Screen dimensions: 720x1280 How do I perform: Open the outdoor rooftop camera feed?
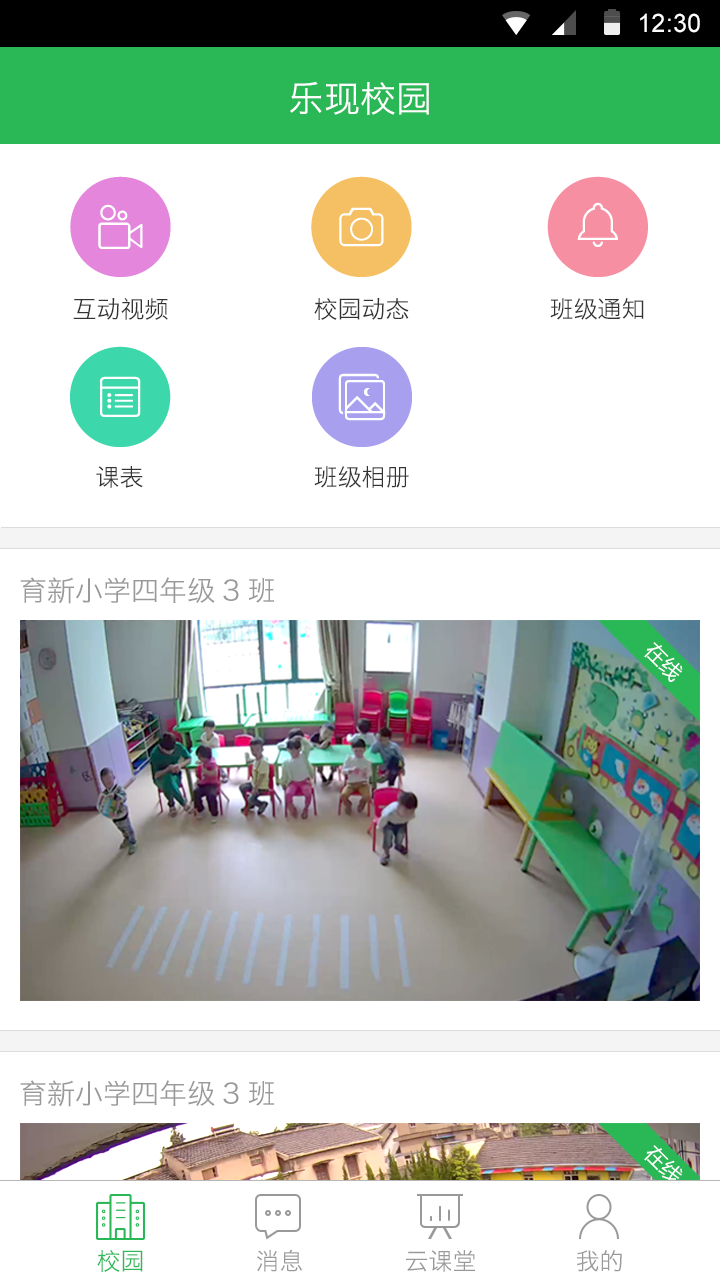(360, 1152)
